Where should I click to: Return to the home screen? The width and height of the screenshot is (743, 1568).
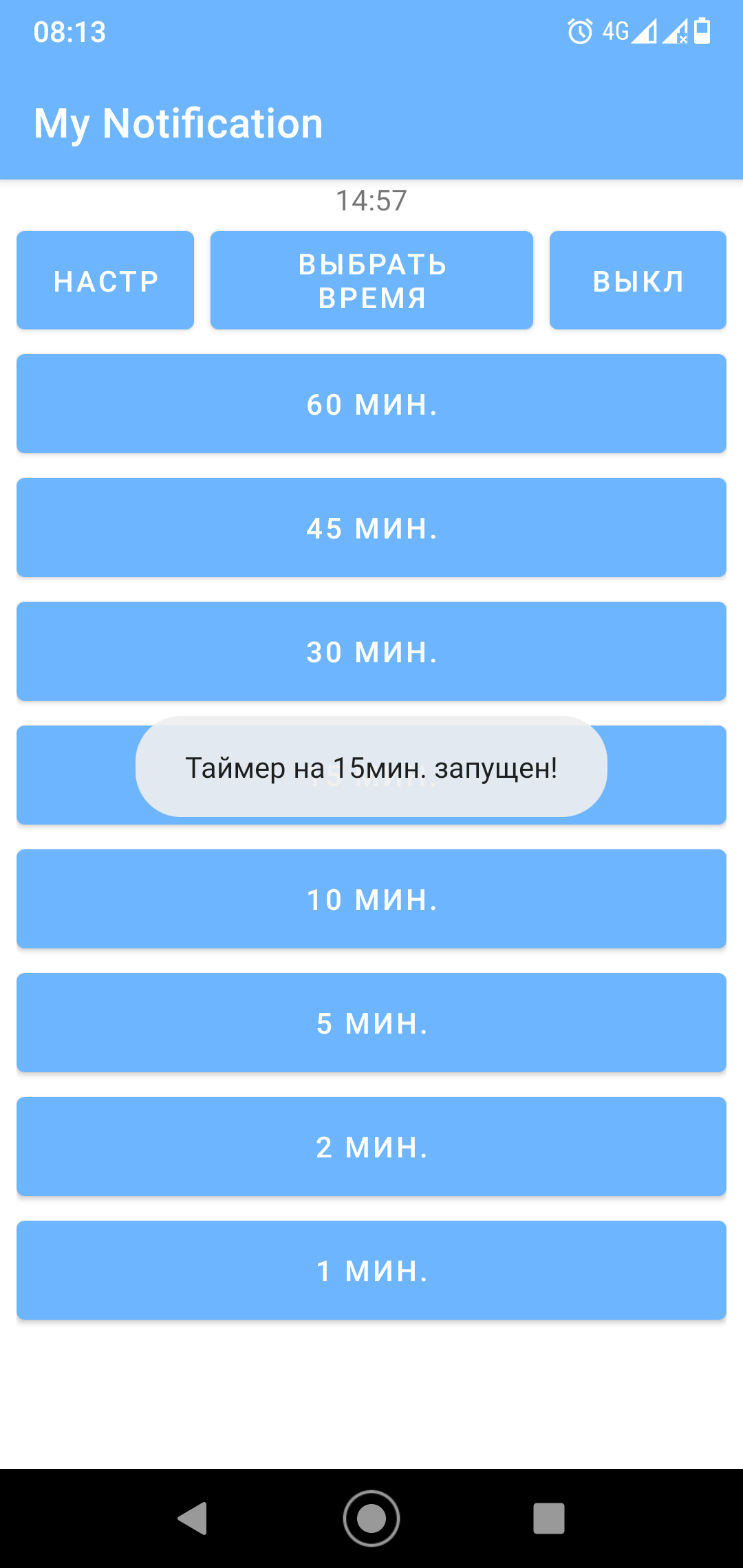coord(371,1518)
